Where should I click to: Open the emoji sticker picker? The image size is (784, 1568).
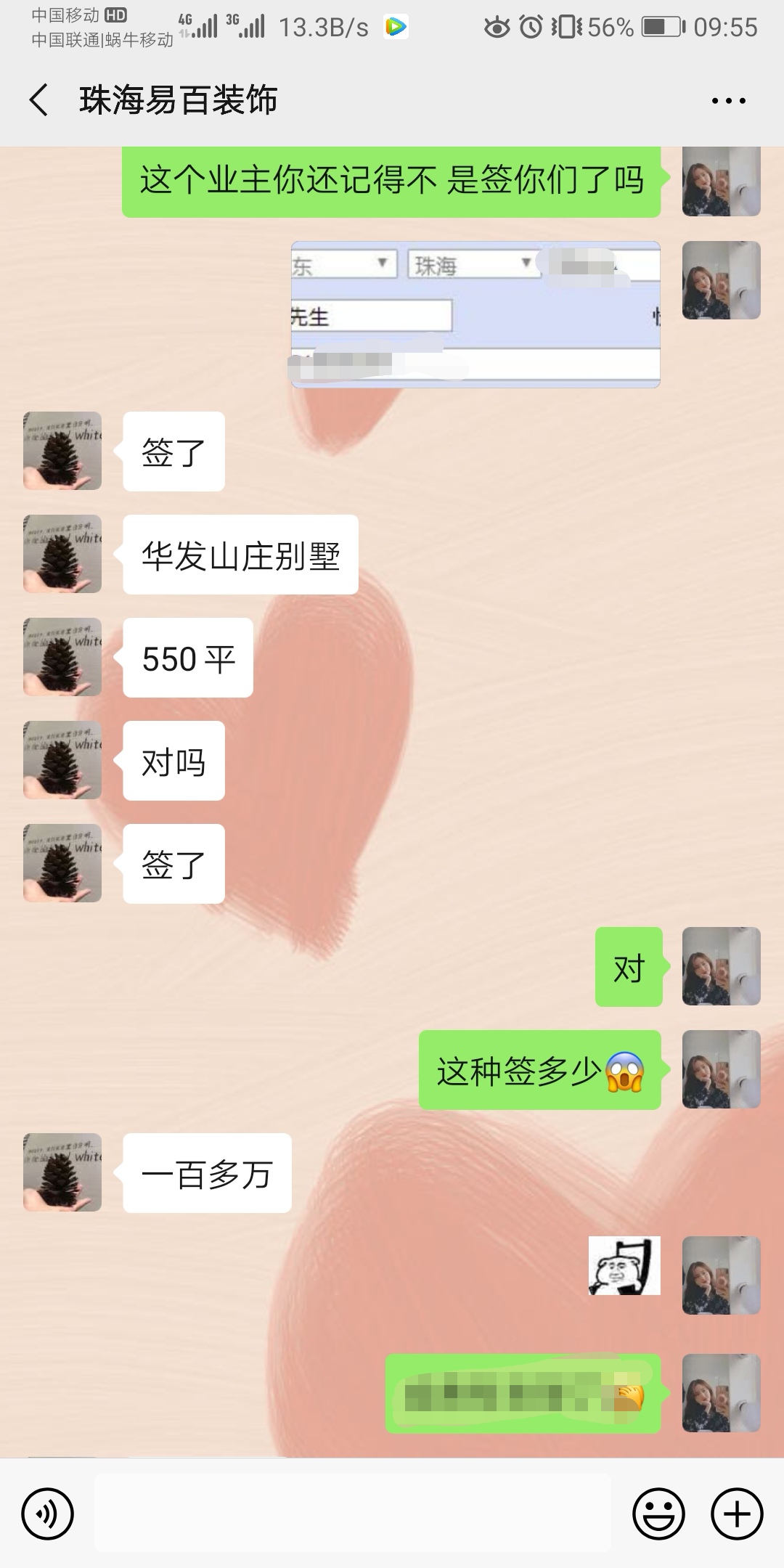click(x=658, y=1514)
